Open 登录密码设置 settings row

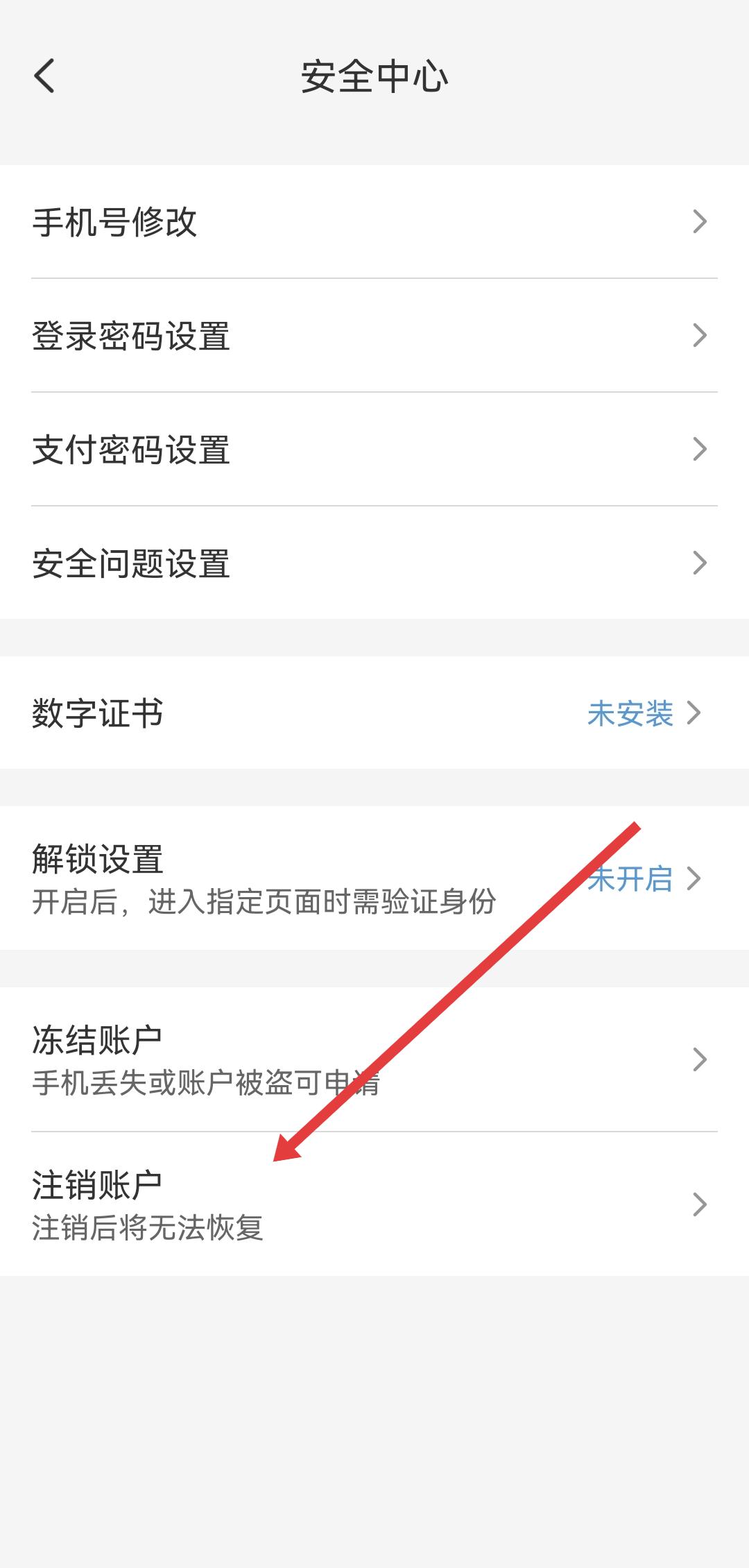[132, 336]
